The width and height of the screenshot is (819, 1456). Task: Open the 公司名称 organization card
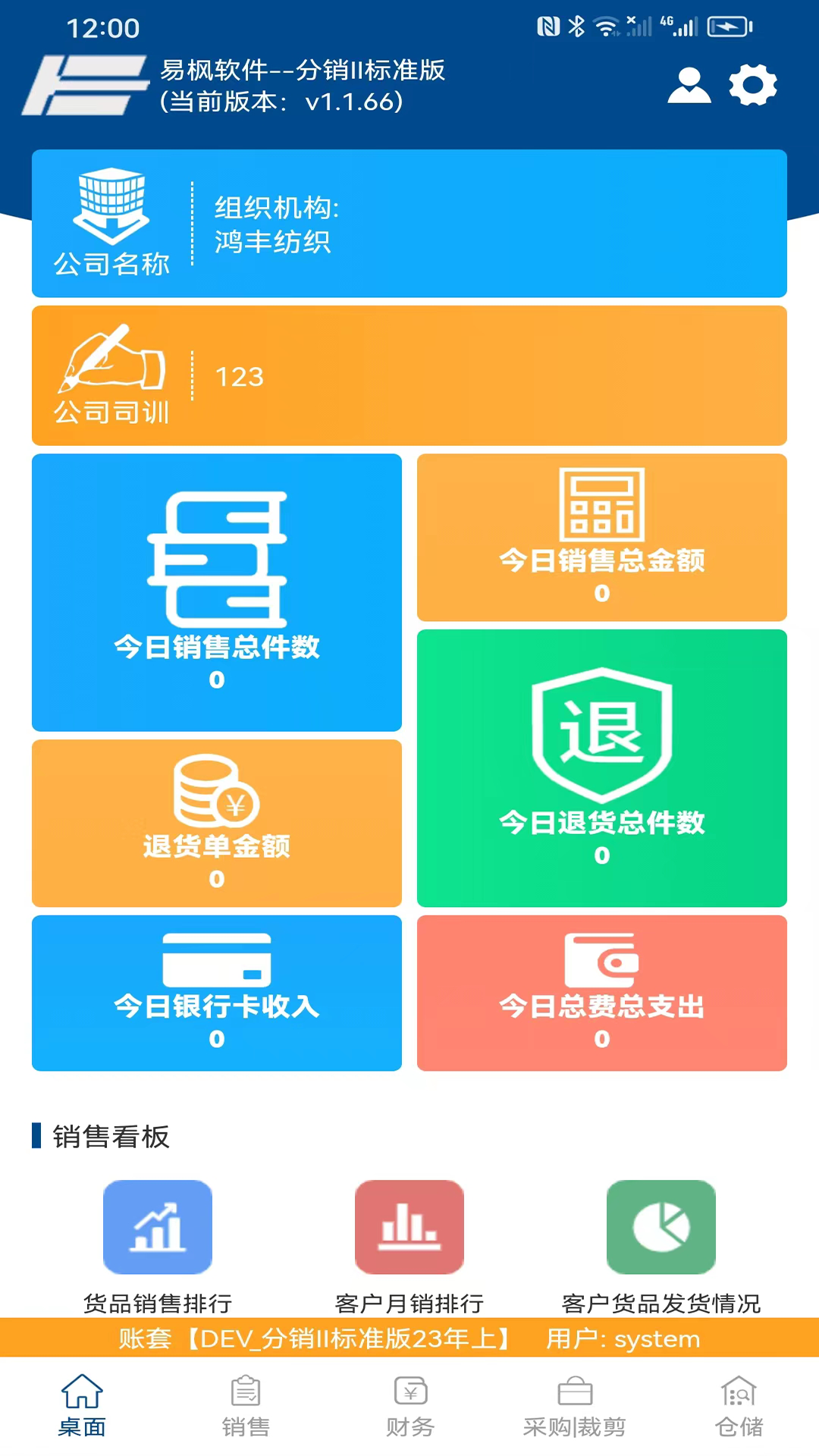click(409, 223)
